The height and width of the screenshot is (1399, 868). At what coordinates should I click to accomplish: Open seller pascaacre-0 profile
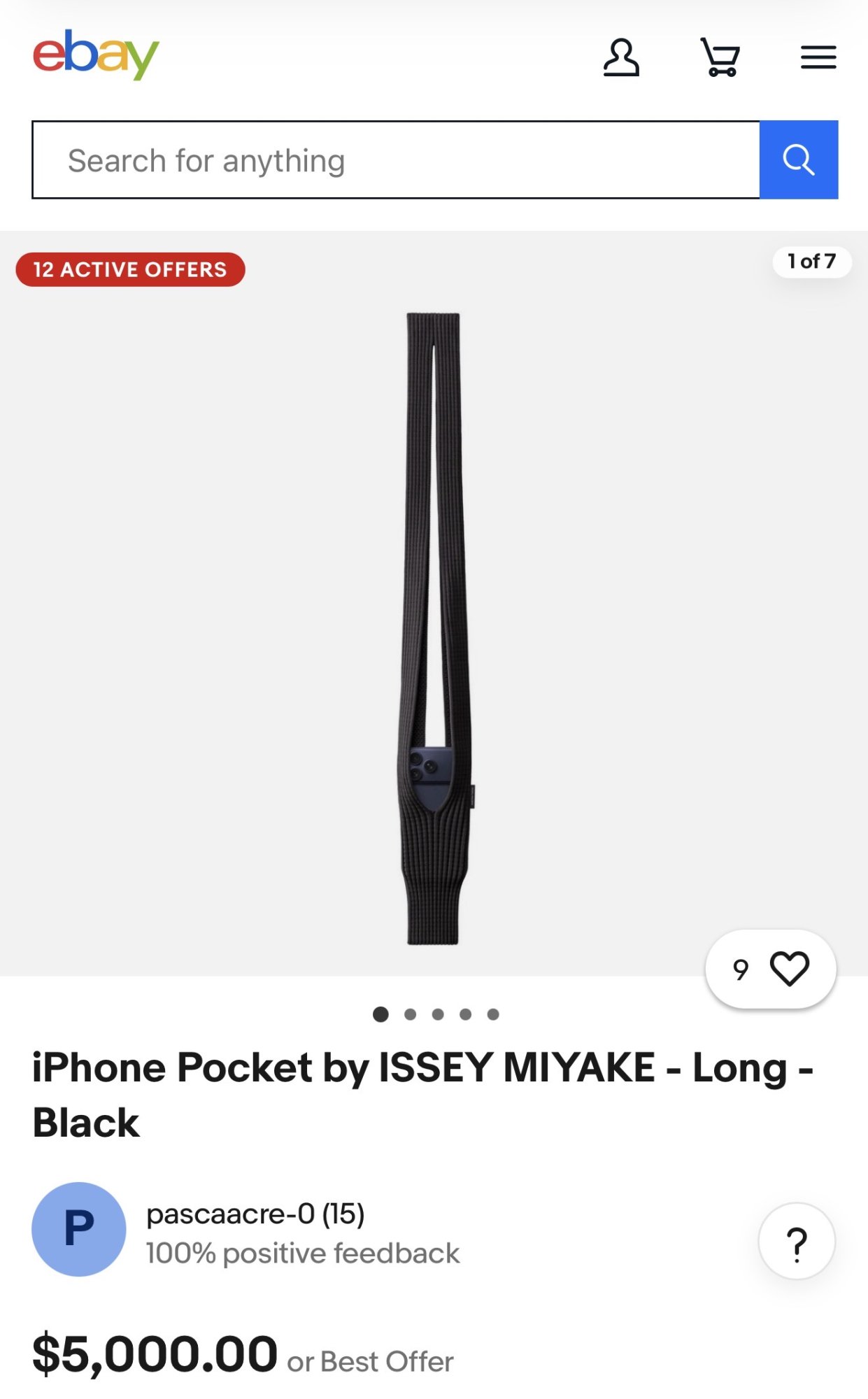[x=255, y=1214]
